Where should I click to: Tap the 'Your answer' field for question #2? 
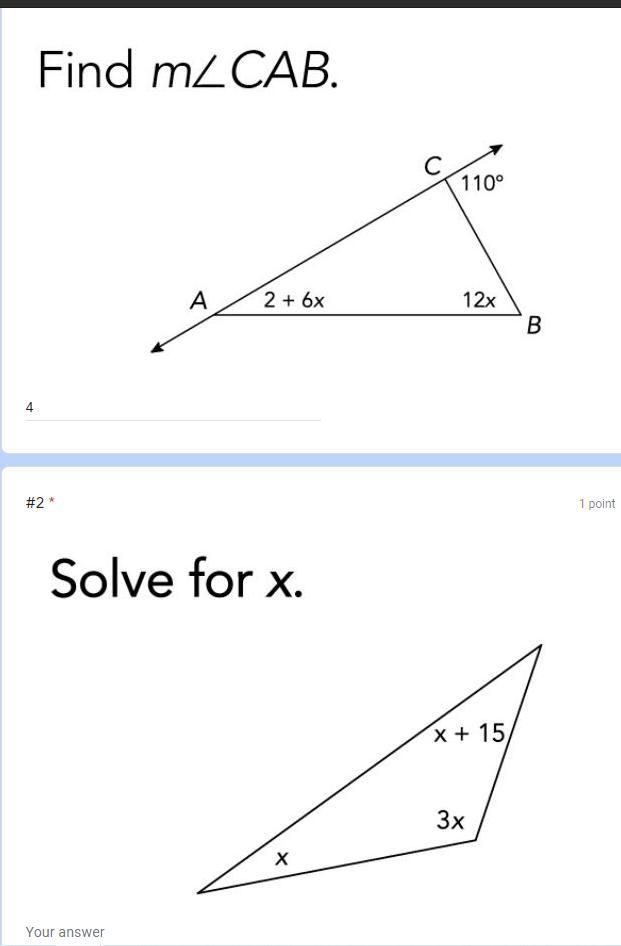pos(170,932)
